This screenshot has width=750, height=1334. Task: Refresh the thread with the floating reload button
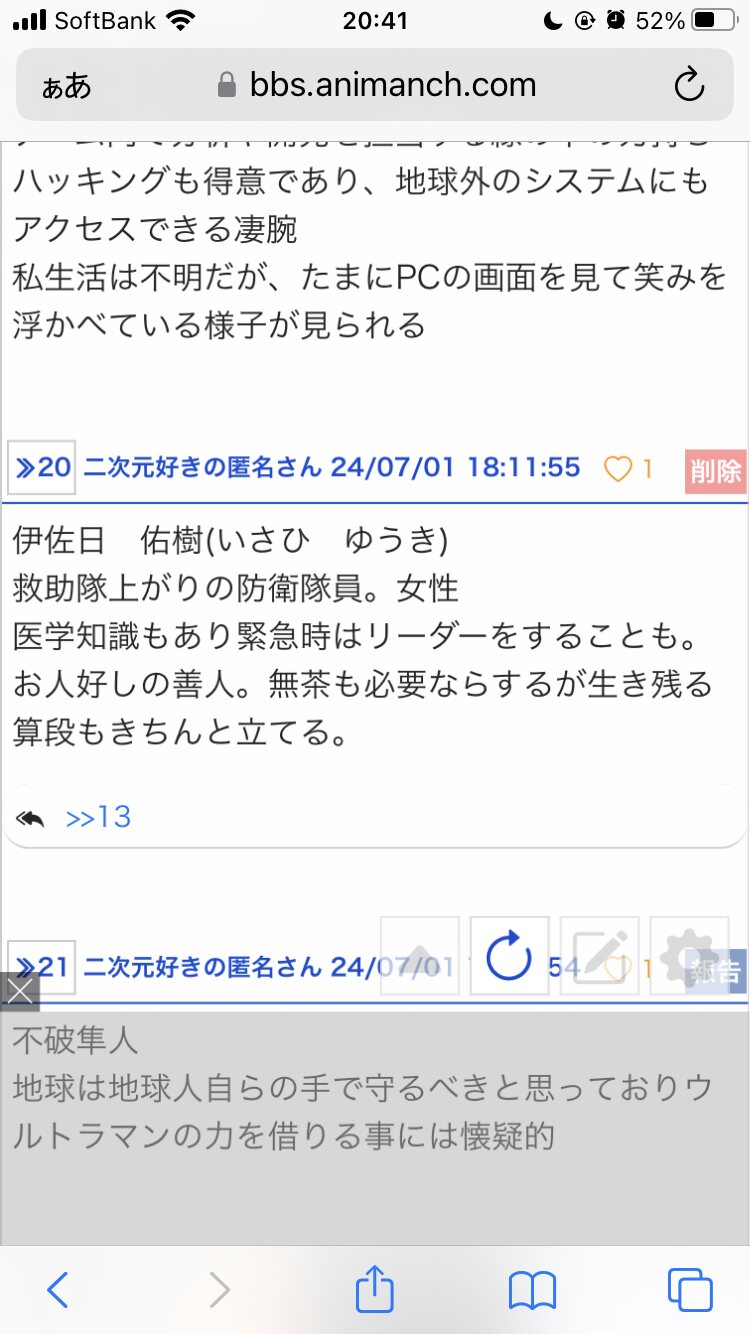tap(510, 956)
